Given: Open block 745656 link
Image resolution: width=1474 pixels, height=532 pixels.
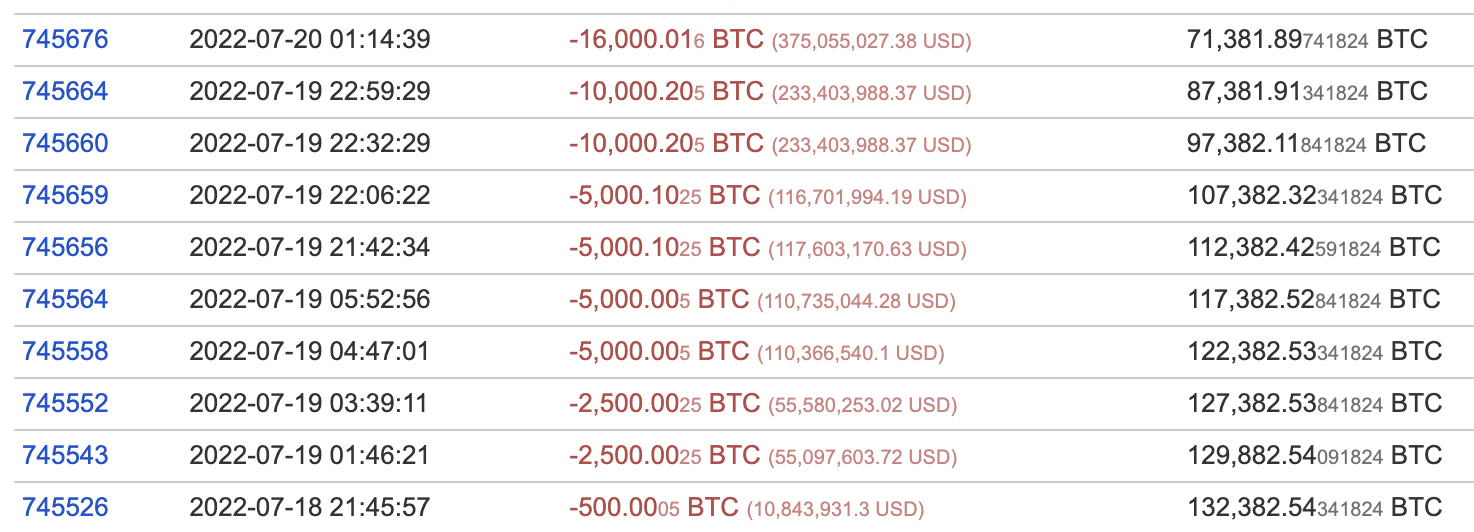Looking at the screenshot, I should point(65,247).
